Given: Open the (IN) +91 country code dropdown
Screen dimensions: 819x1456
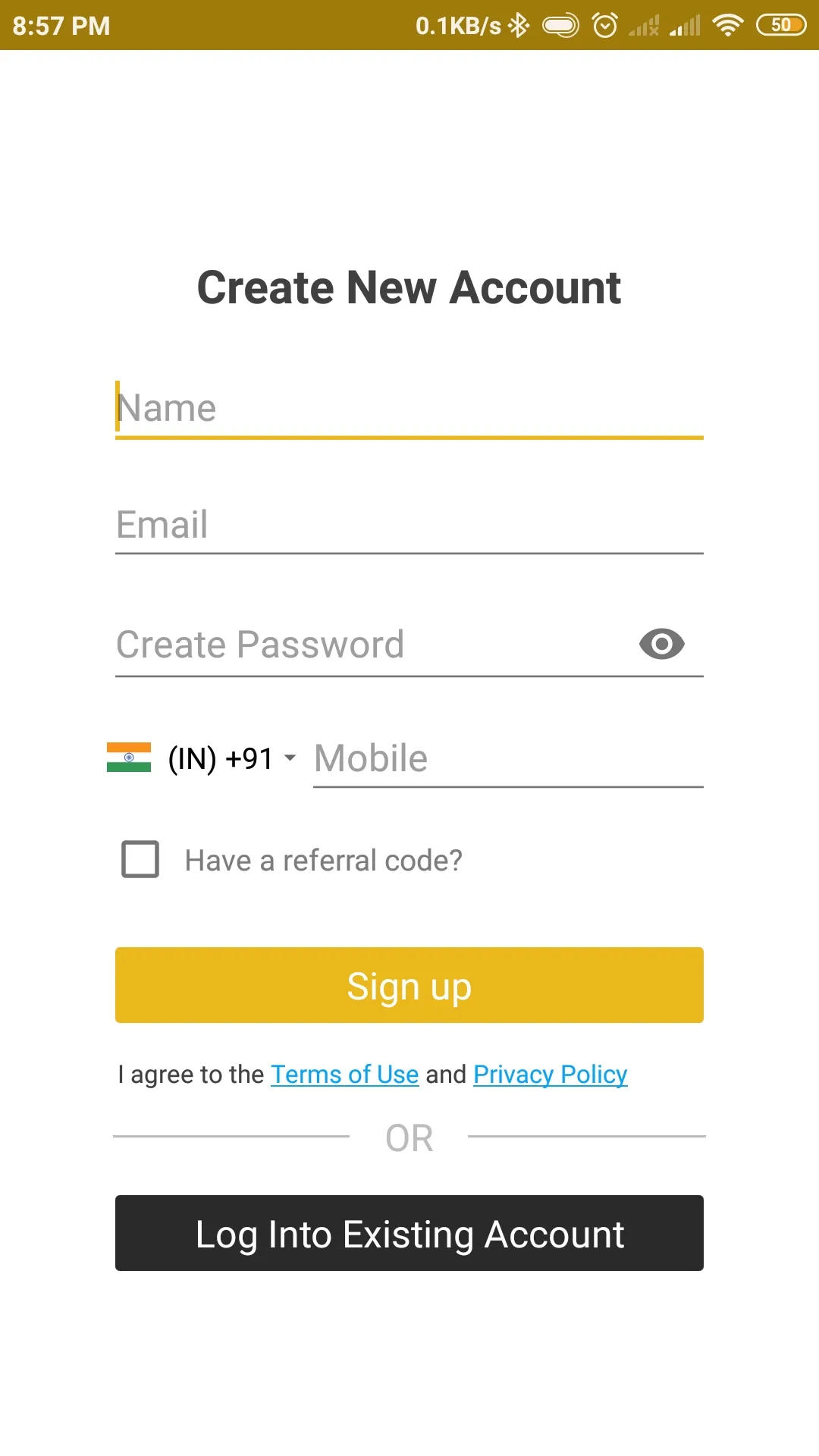Looking at the screenshot, I should pyautogui.click(x=202, y=758).
